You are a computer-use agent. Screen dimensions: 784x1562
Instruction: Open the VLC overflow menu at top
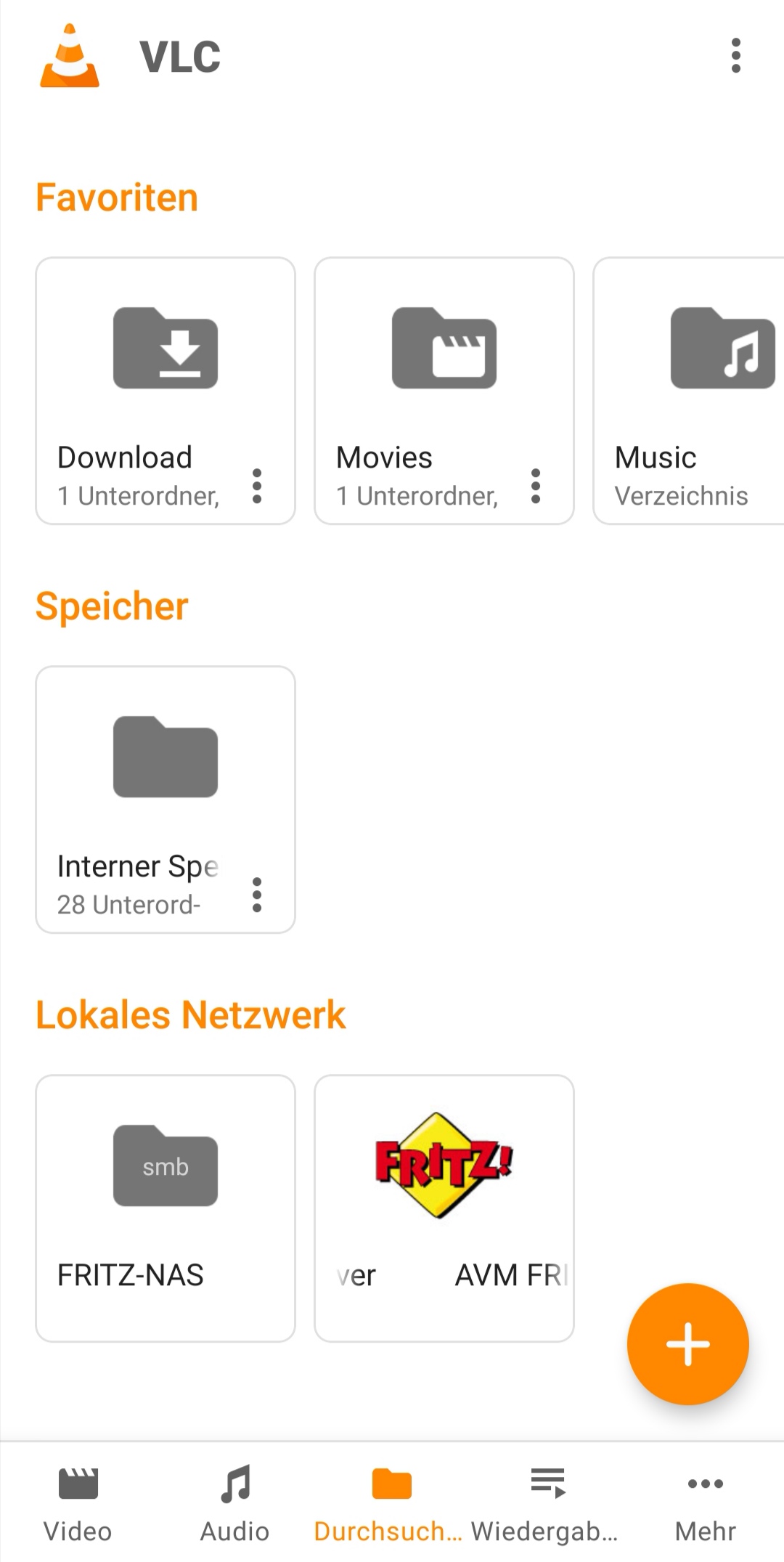pyautogui.click(x=735, y=56)
